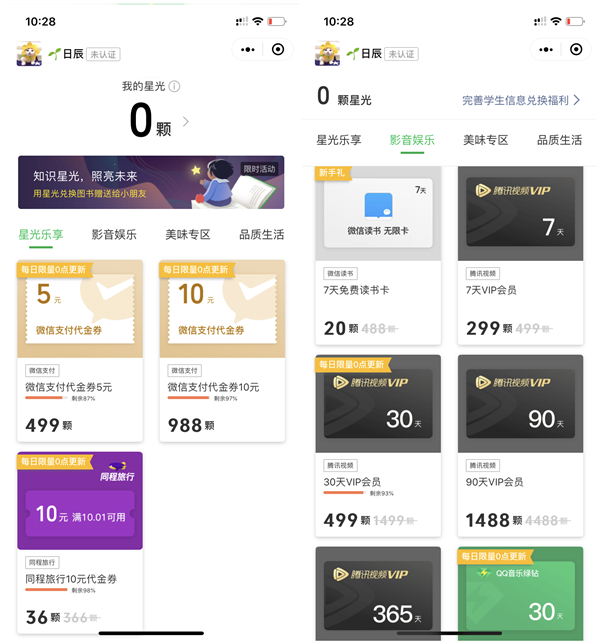The height and width of the screenshot is (644, 600).
Task: Open the 同程旅行10元代金券 card
Action: click(79, 540)
